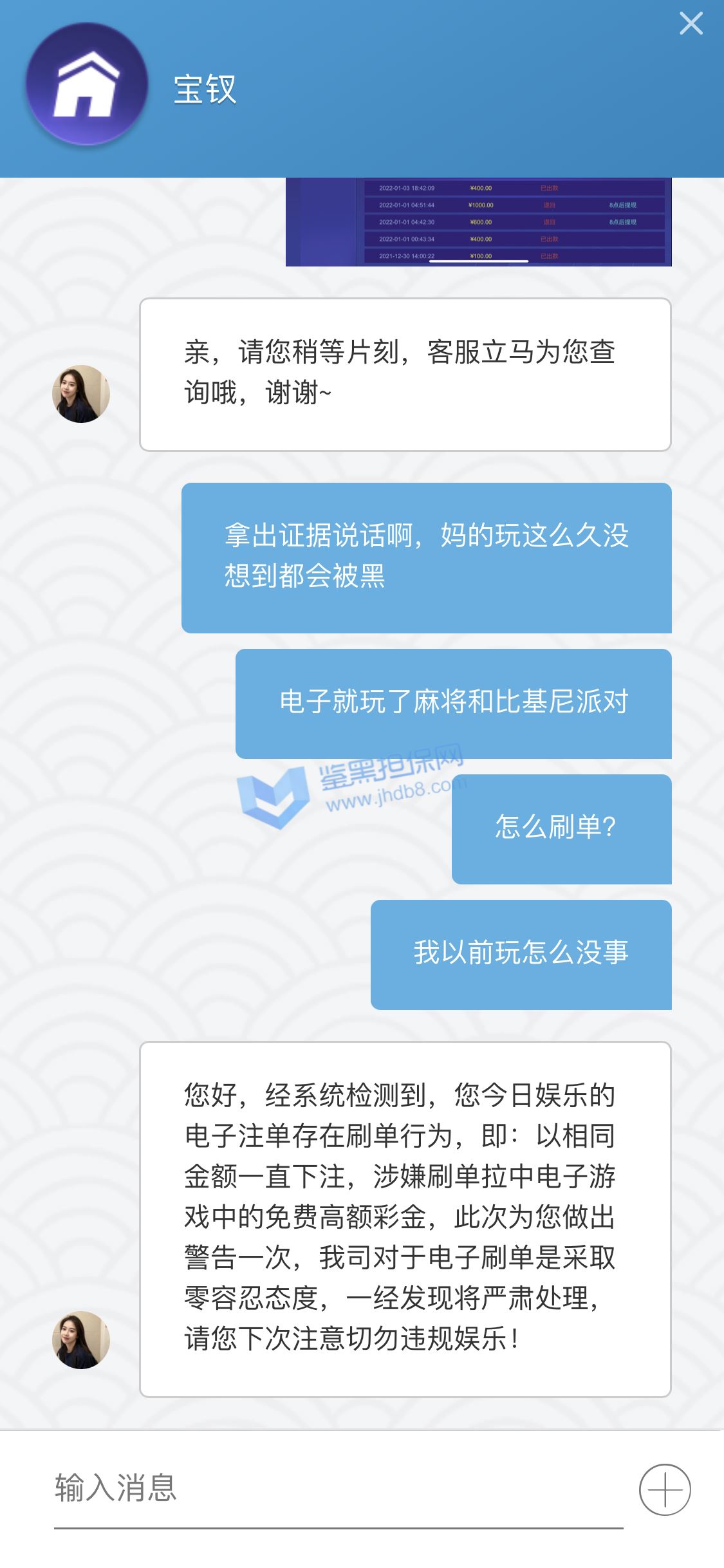Tap the home icon in header

(x=87, y=84)
